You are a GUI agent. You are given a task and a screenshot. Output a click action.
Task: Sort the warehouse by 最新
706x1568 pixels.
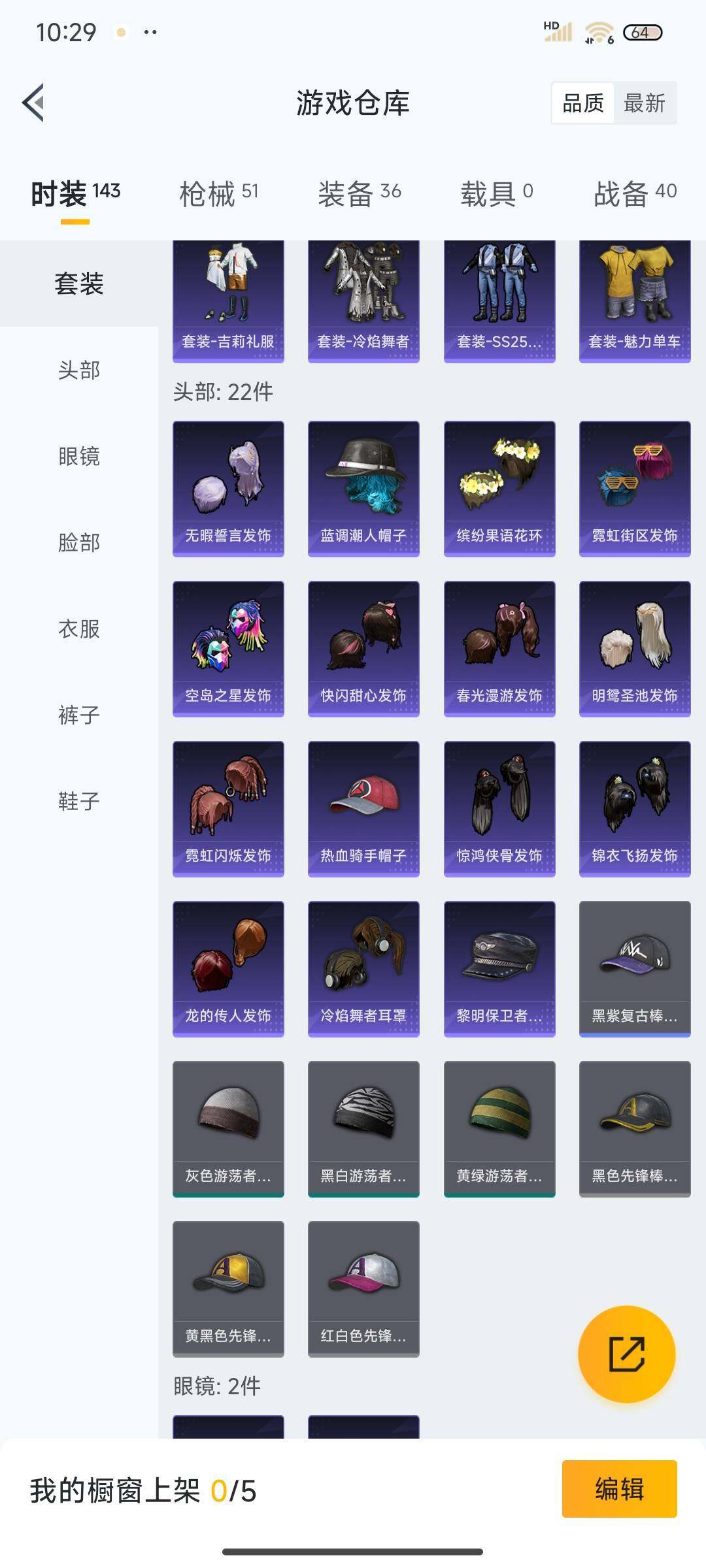click(644, 103)
